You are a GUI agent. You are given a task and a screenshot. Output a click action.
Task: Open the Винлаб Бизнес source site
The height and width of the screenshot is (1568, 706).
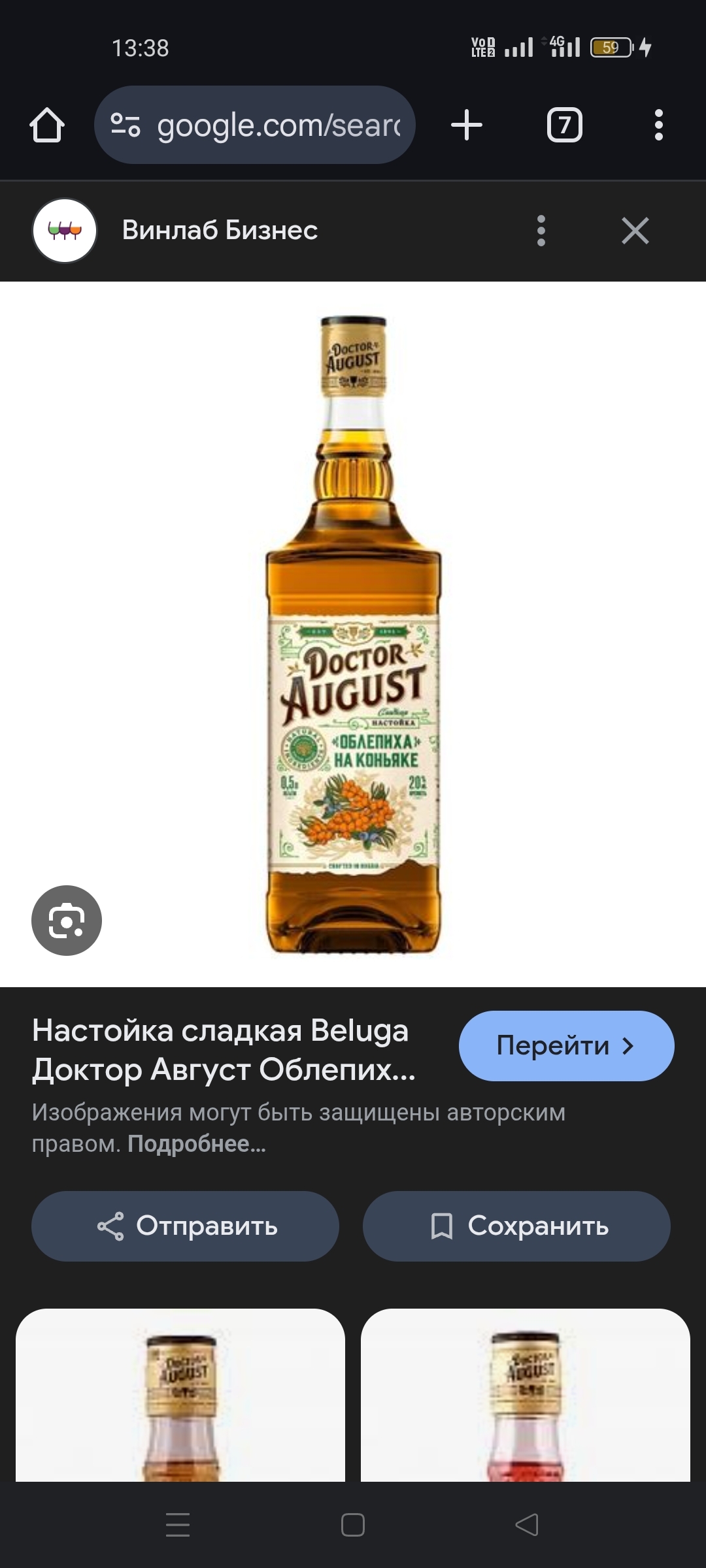point(219,231)
